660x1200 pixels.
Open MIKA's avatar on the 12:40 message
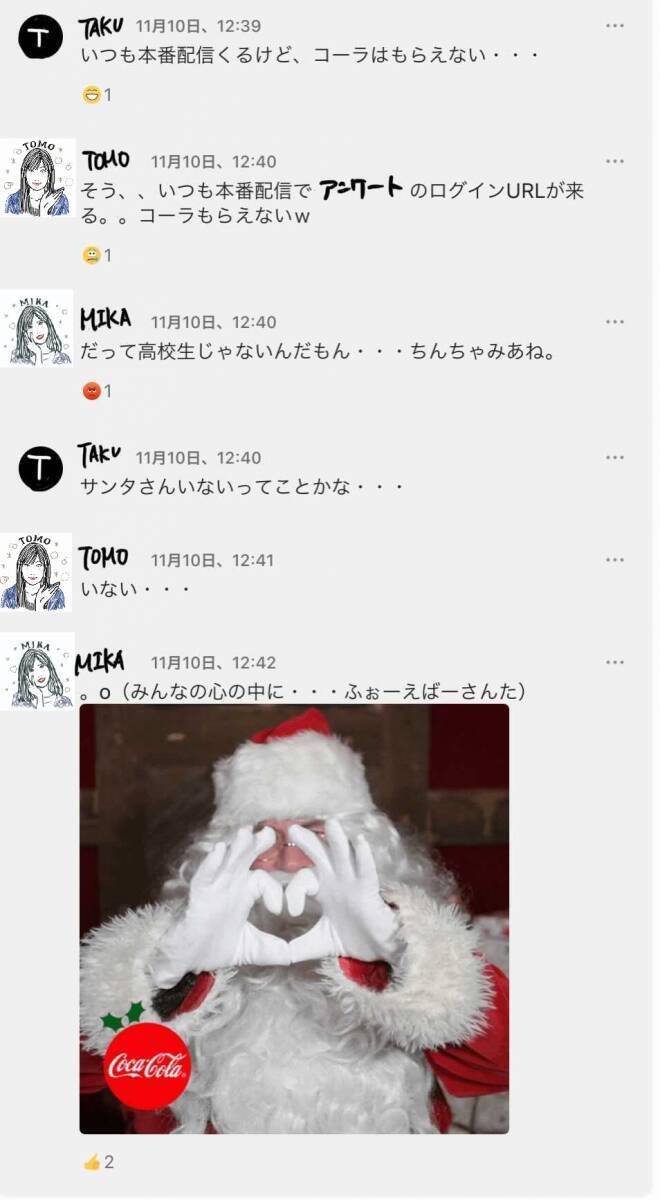coord(37,328)
